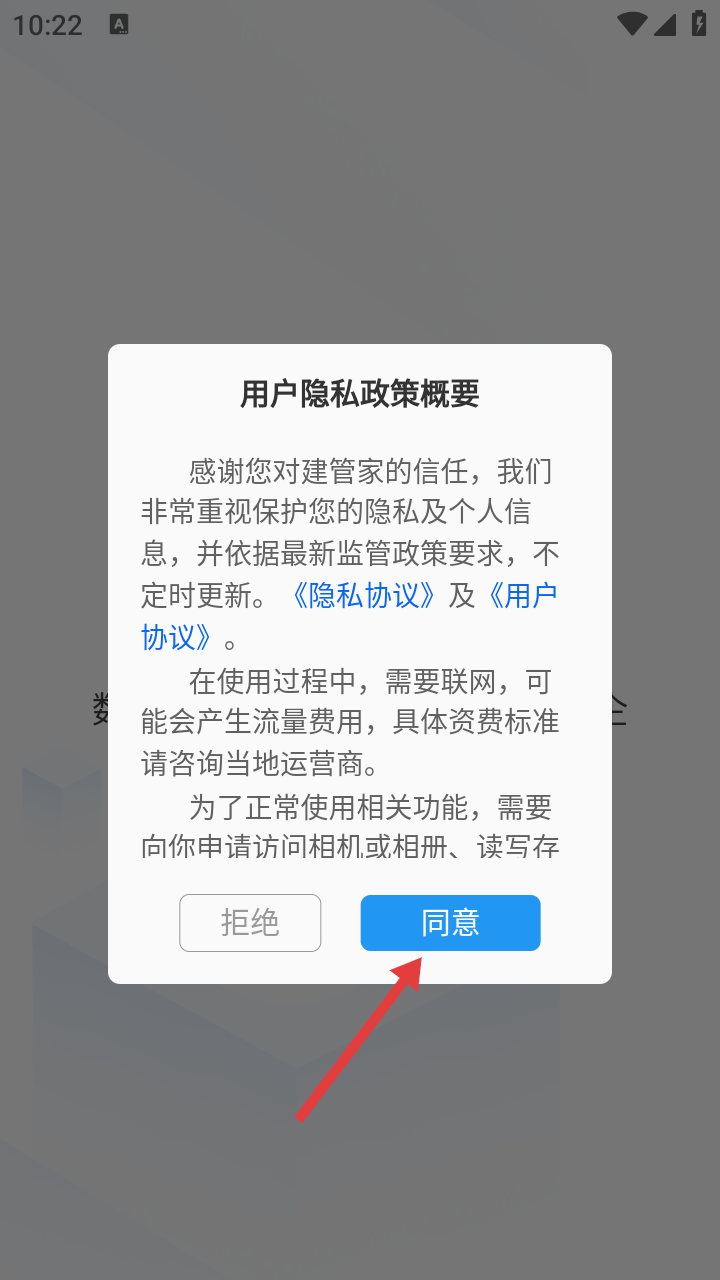Tap the 同意 agree button
The image size is (720, 1280).
click(450, 922)
